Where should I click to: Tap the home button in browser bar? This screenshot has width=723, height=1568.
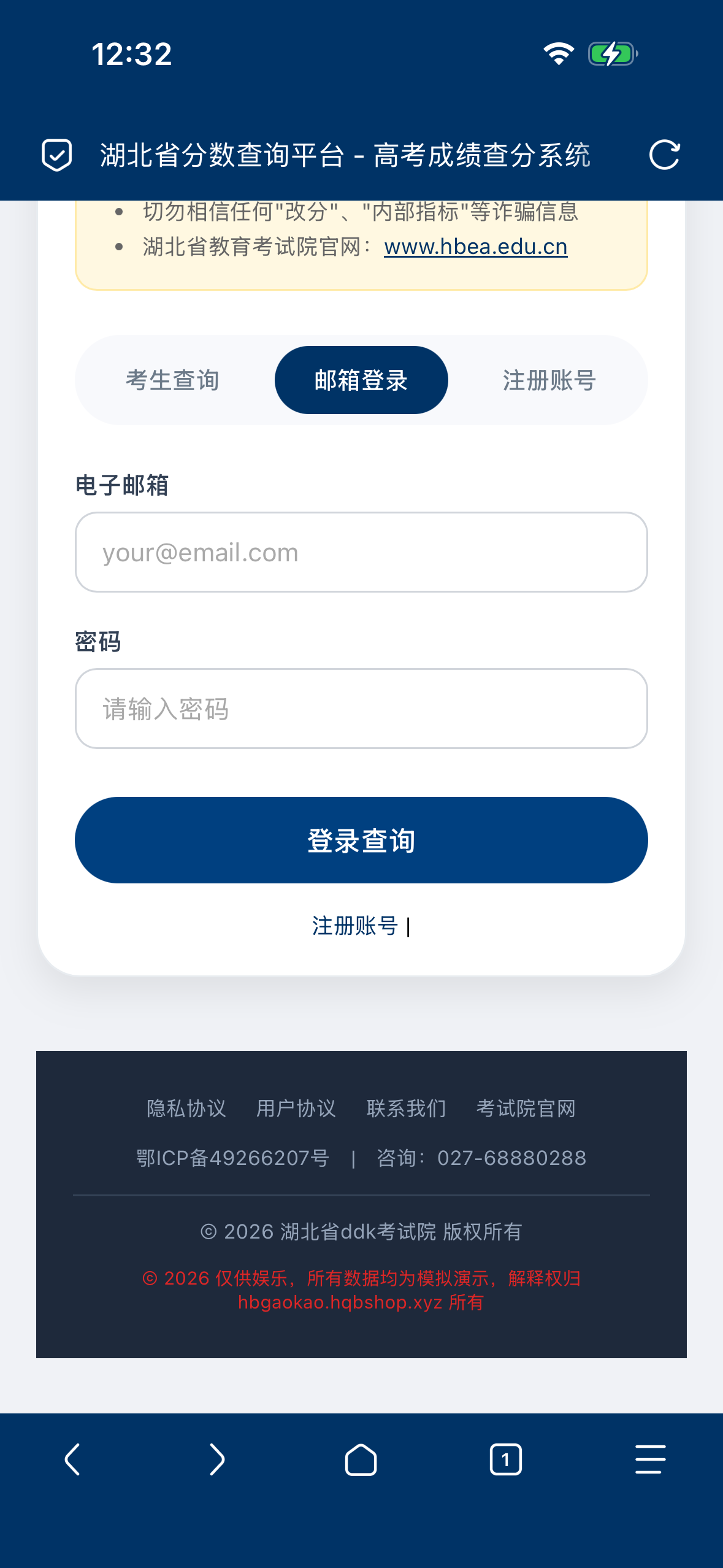point(361,1459)
